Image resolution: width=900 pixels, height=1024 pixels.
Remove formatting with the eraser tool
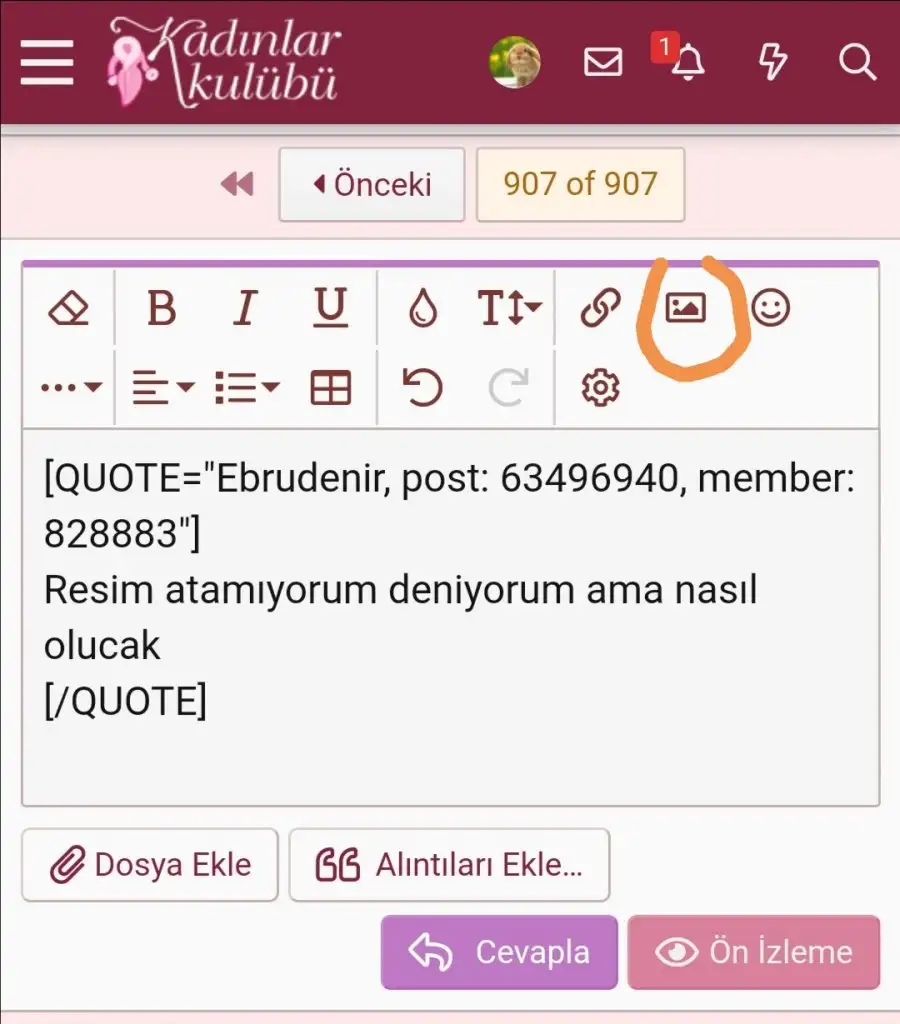point(68,309)
